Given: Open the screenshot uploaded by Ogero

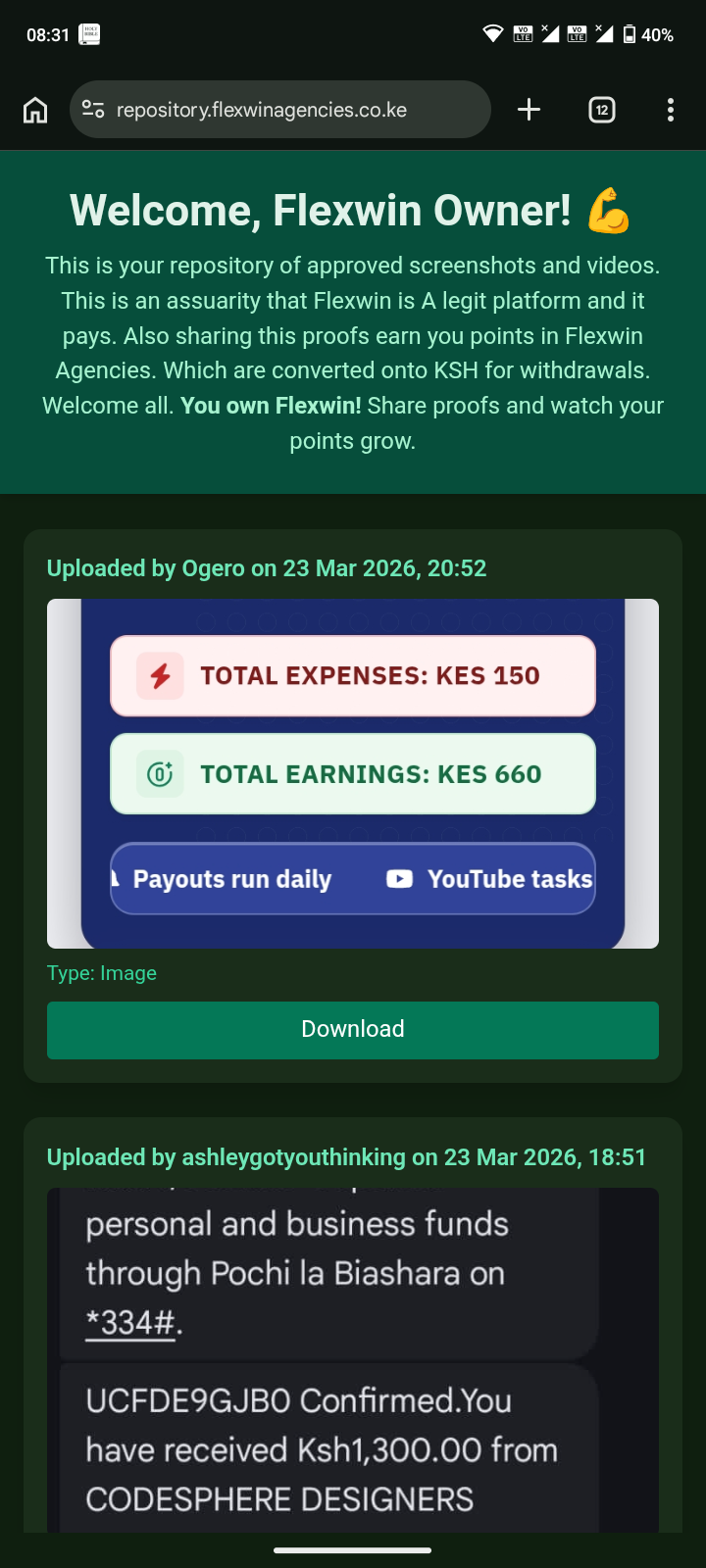Looking at the screenshot, I should (353, 773).
